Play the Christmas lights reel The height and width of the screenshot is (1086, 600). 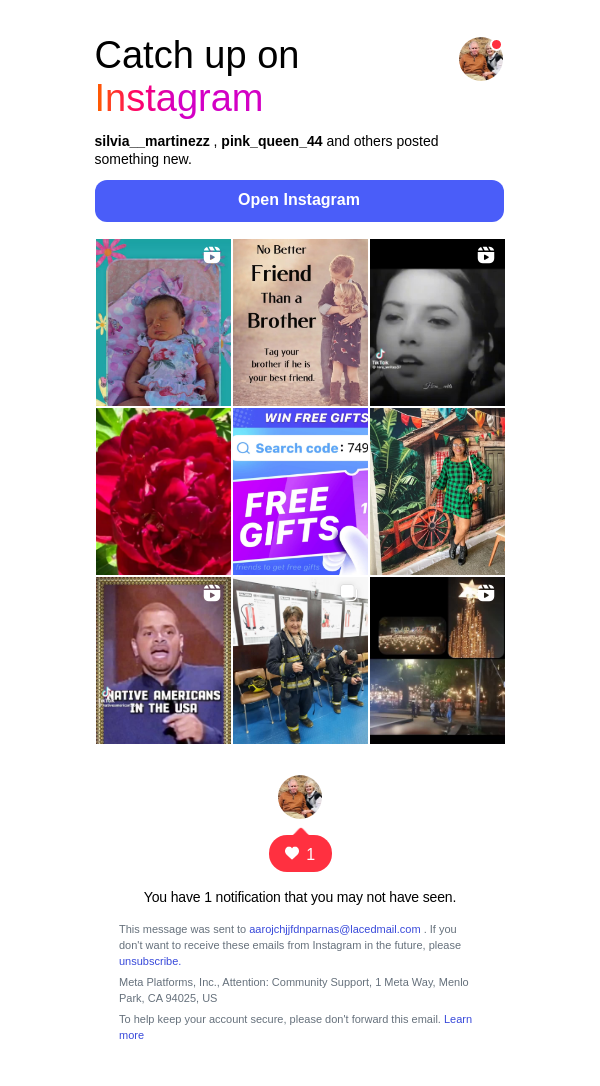[x=437, y=660]
